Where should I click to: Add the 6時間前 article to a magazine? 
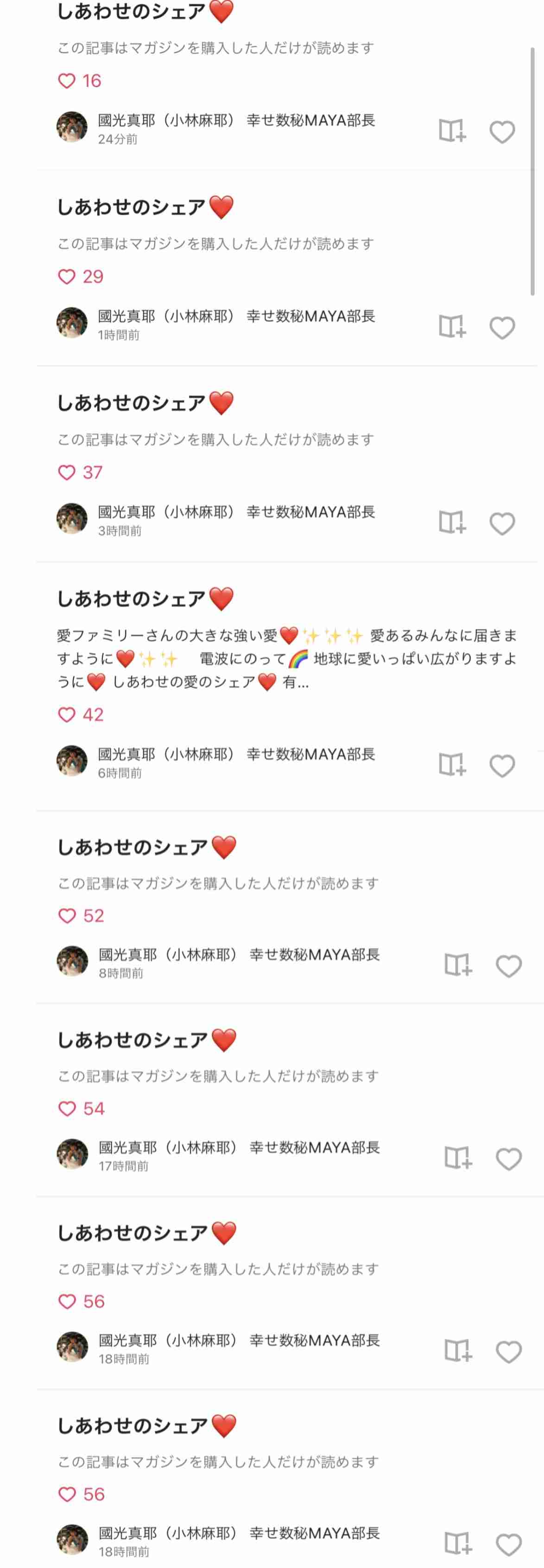click(x=452, y=765)
